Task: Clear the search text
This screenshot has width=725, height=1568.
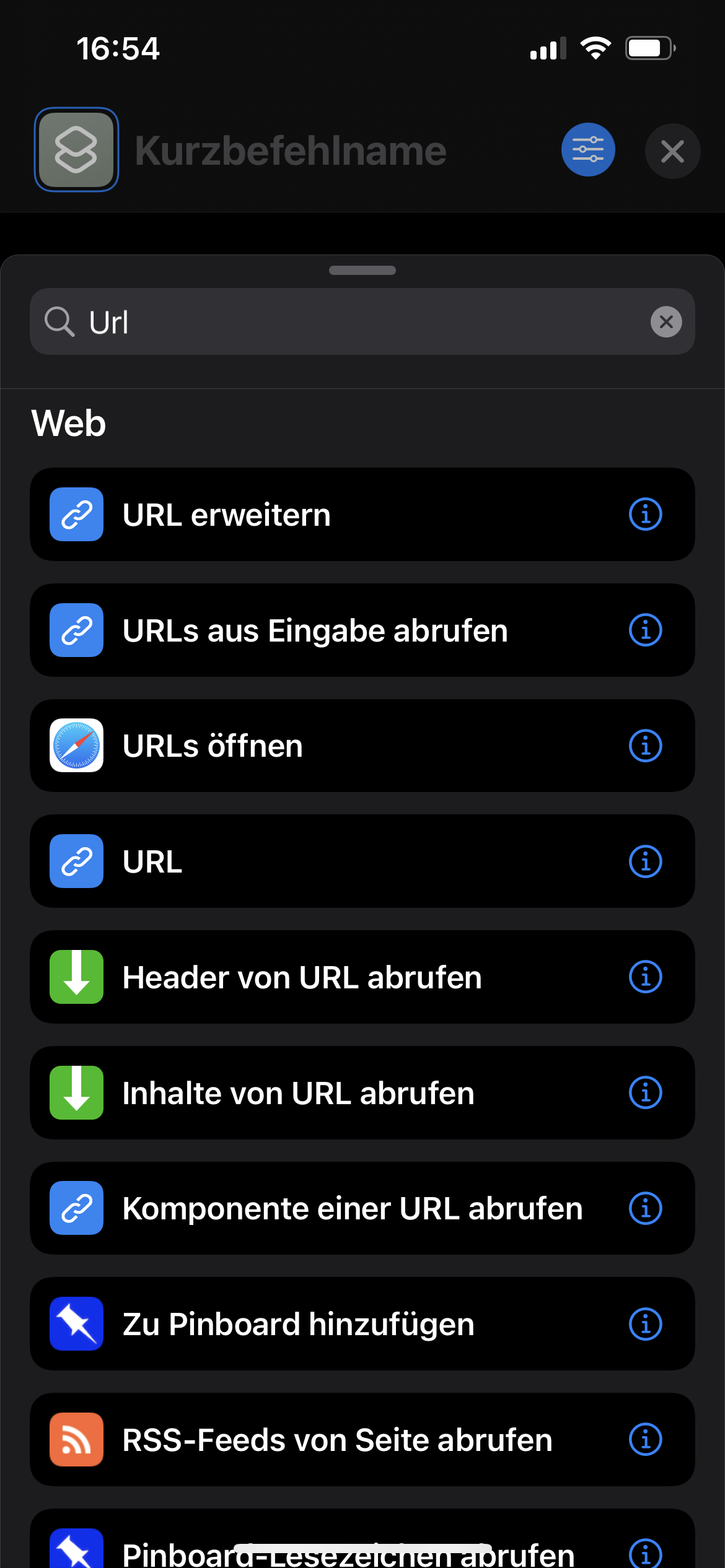Action: (x=666, y=322)
